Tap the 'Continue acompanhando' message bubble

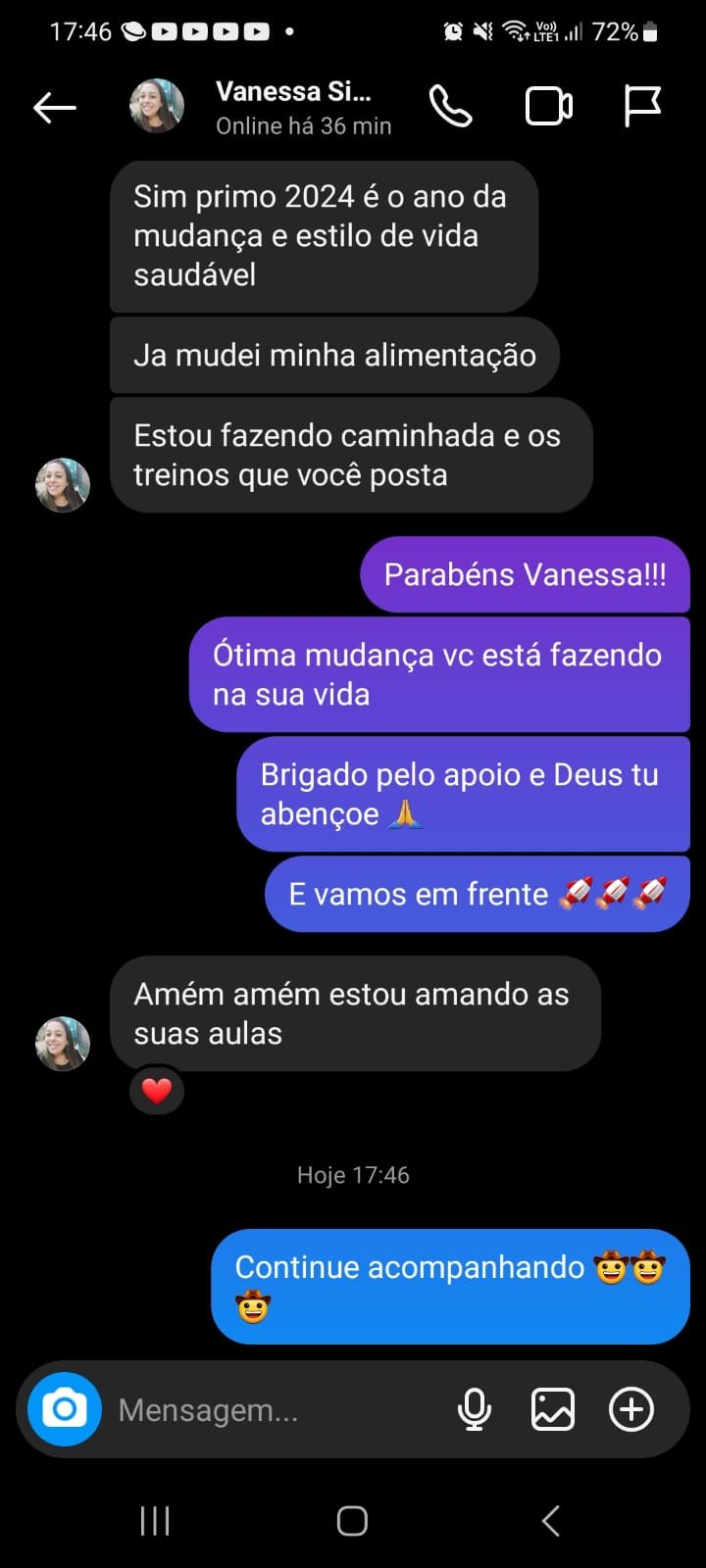(x=449, y=1286)
